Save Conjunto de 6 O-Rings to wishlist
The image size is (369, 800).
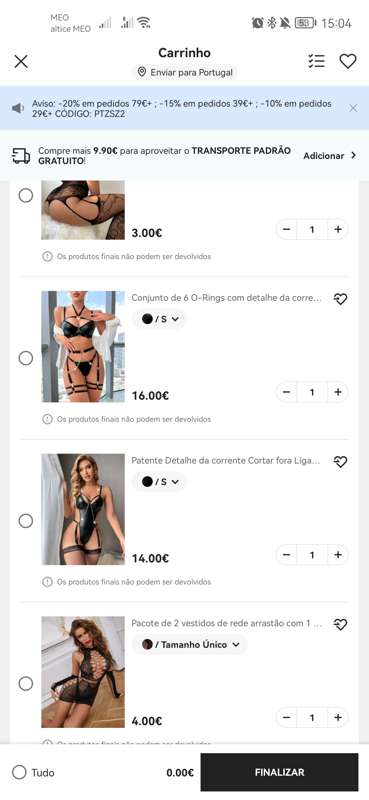pyautogui.click(x=340, y=299)
